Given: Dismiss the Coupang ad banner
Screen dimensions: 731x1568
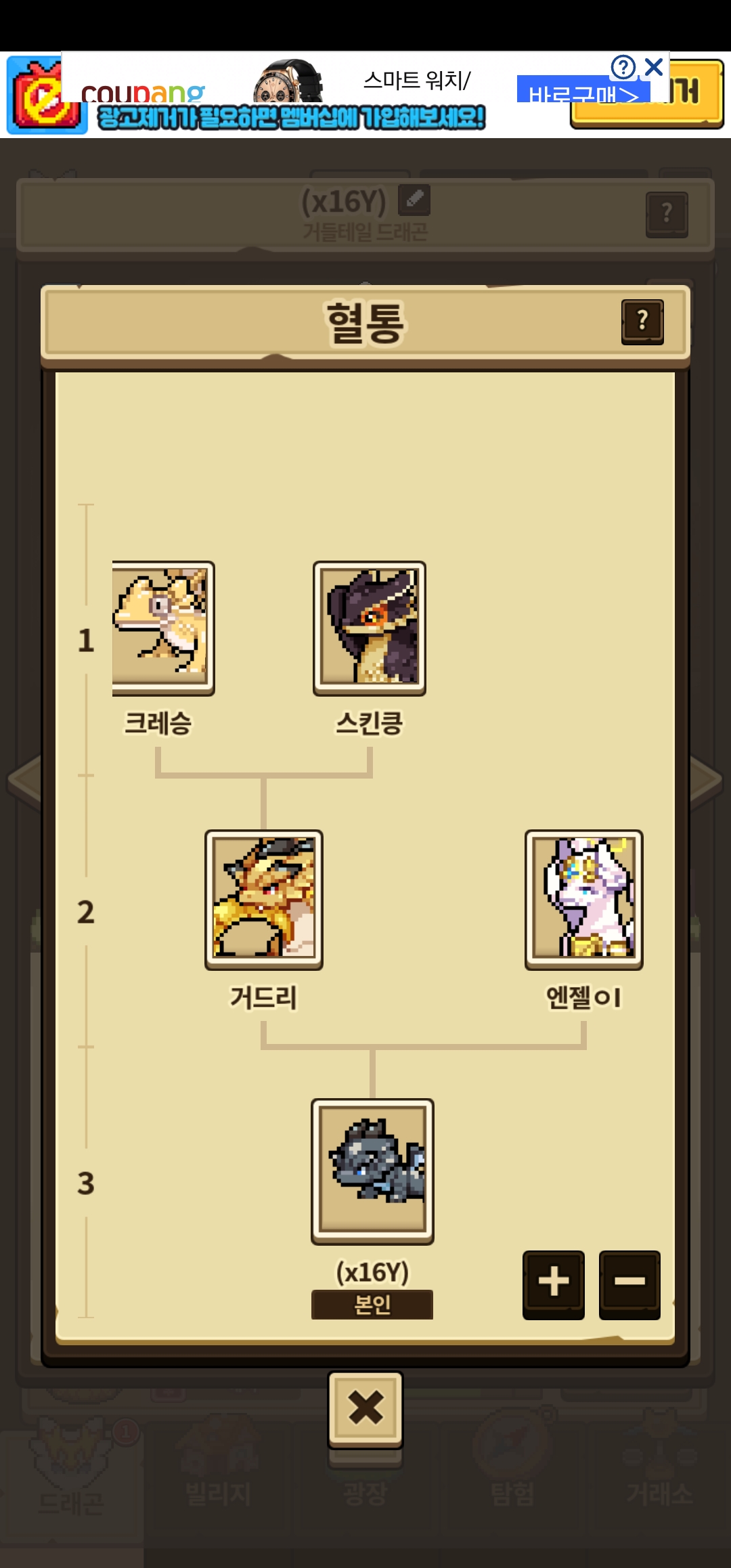Looking at the screenshot, I should [x=654, y=67].
